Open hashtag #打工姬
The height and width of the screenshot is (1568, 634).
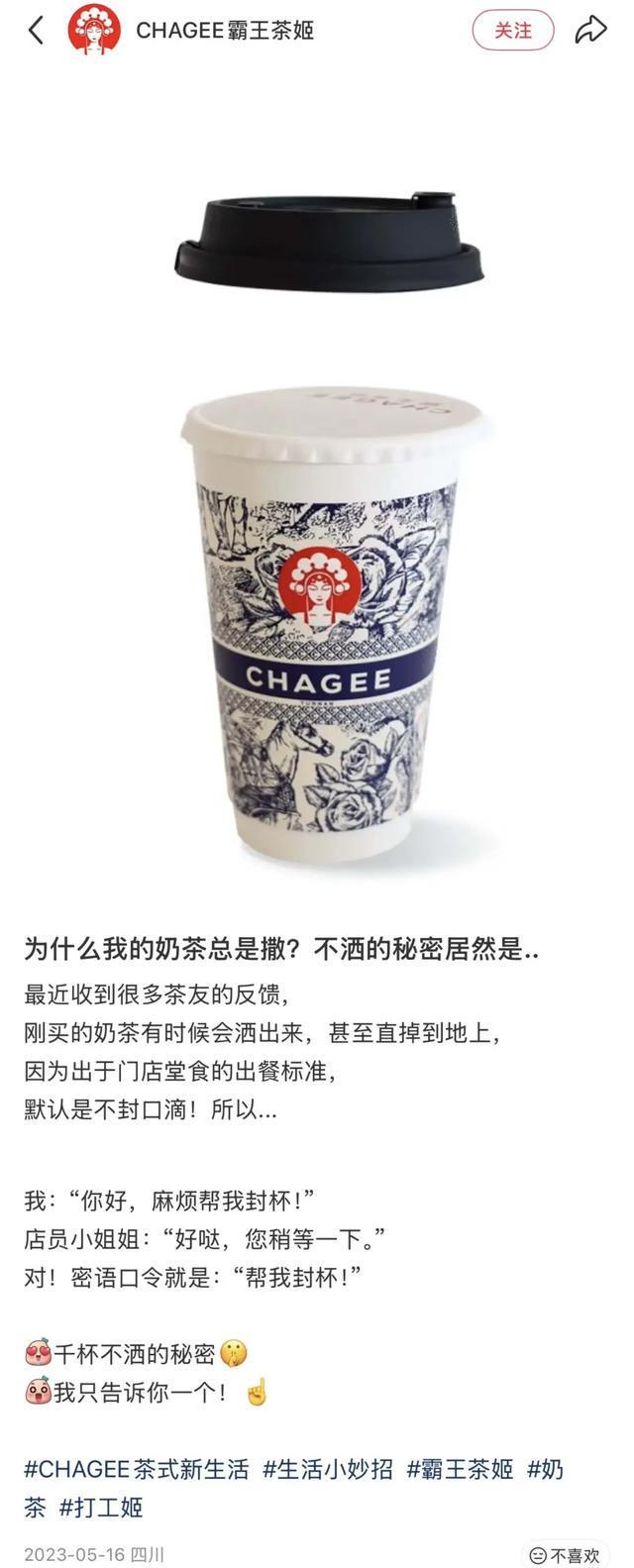pyautogui.click(x=101, y=1508)
